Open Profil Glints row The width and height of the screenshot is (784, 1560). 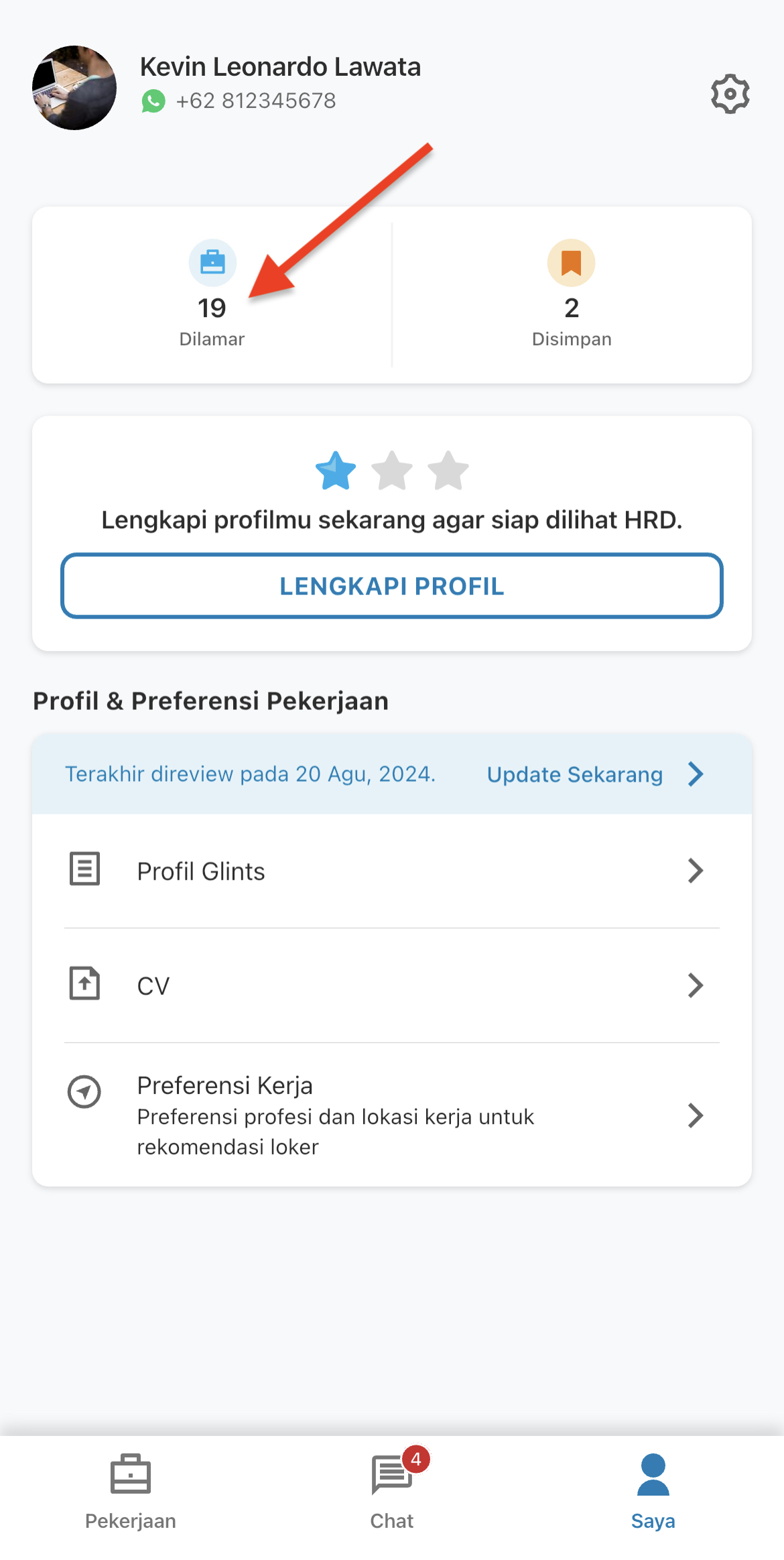point(392,872)
